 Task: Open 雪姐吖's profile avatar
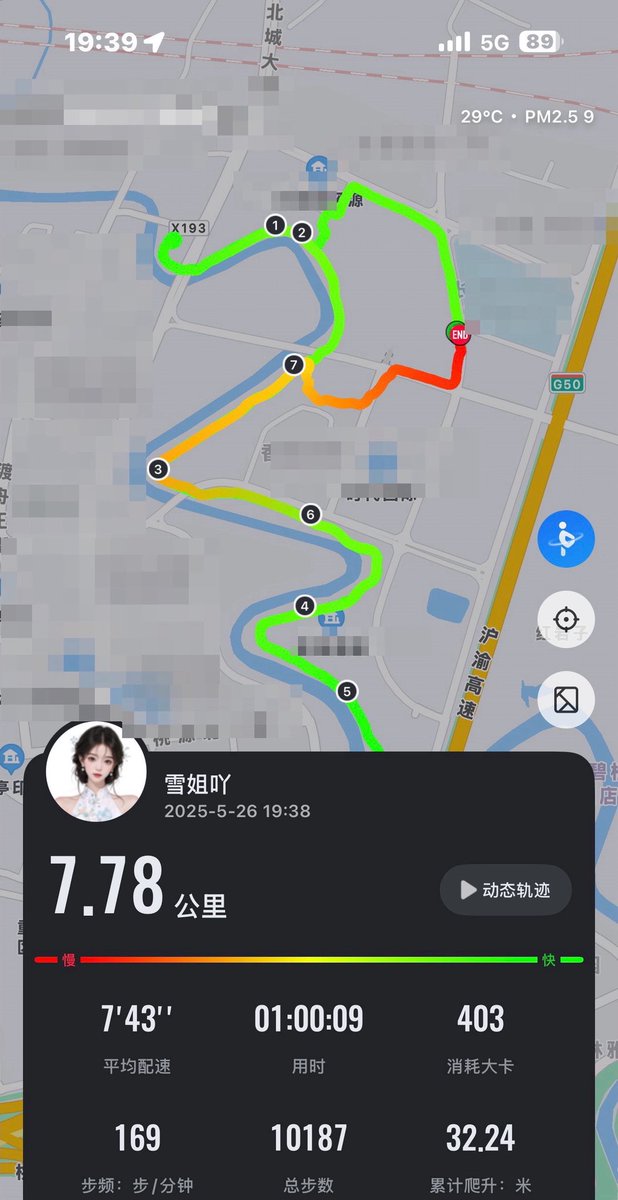96,772
